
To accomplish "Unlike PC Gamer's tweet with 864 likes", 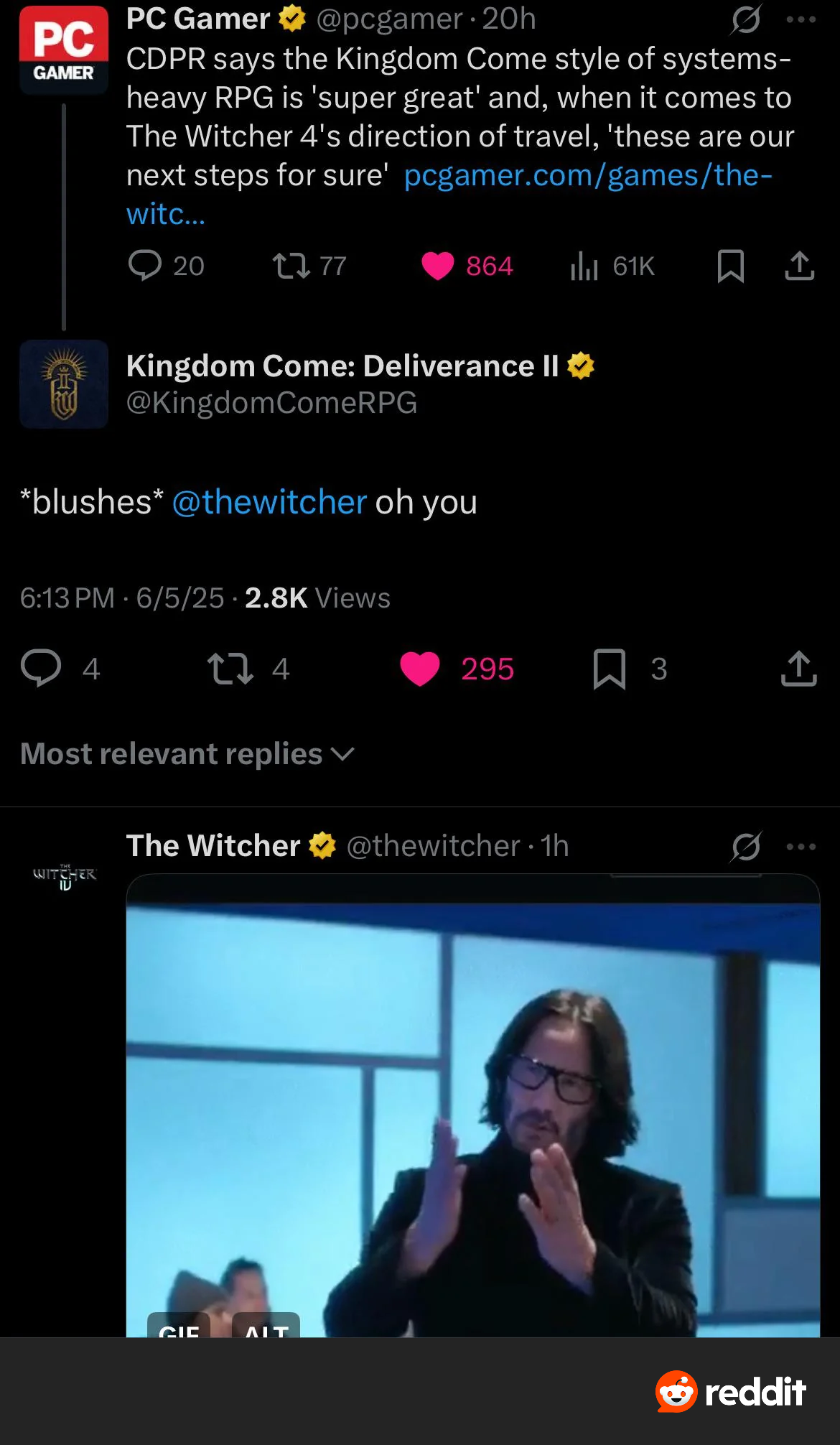I will [x=438, y=266].
